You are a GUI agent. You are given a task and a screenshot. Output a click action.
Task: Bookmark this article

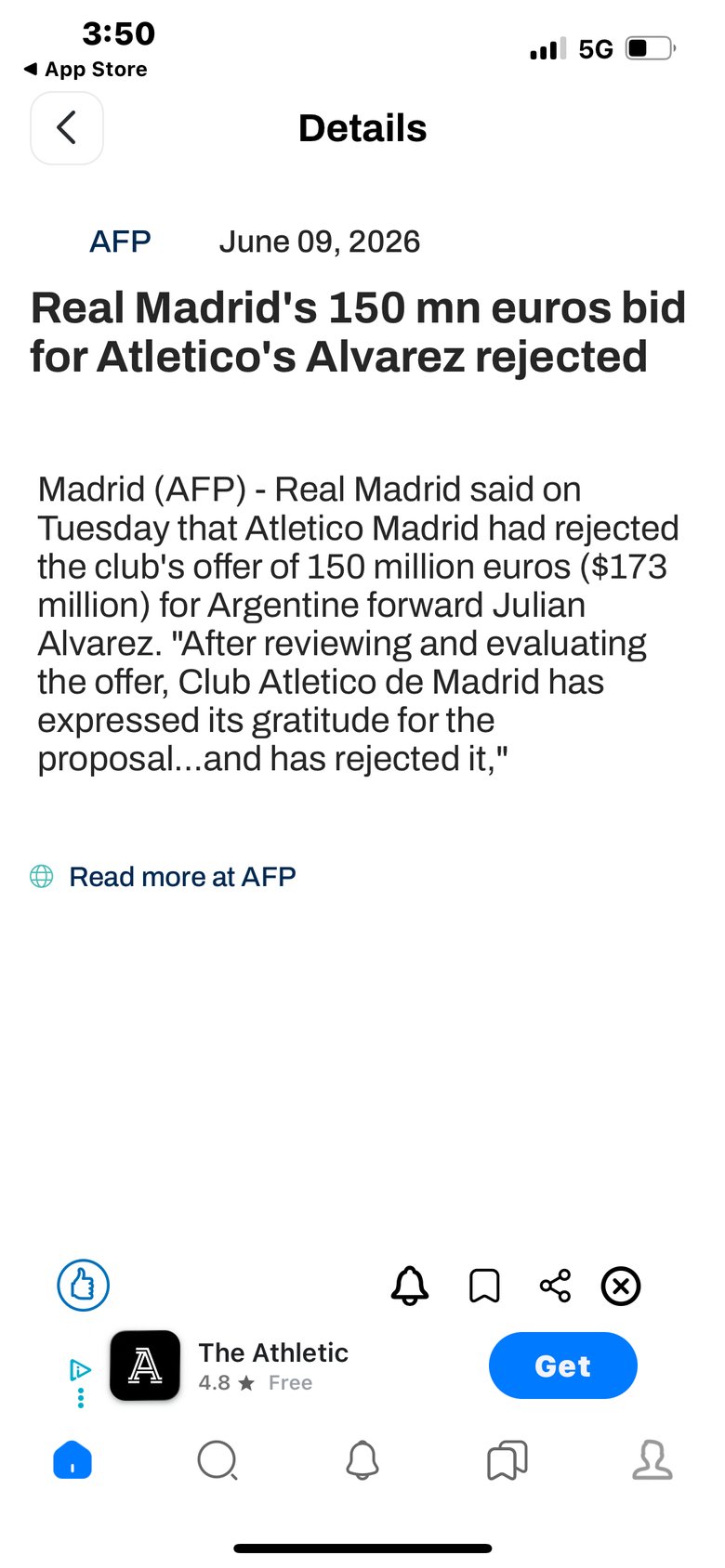click(x=484, y=1287)
